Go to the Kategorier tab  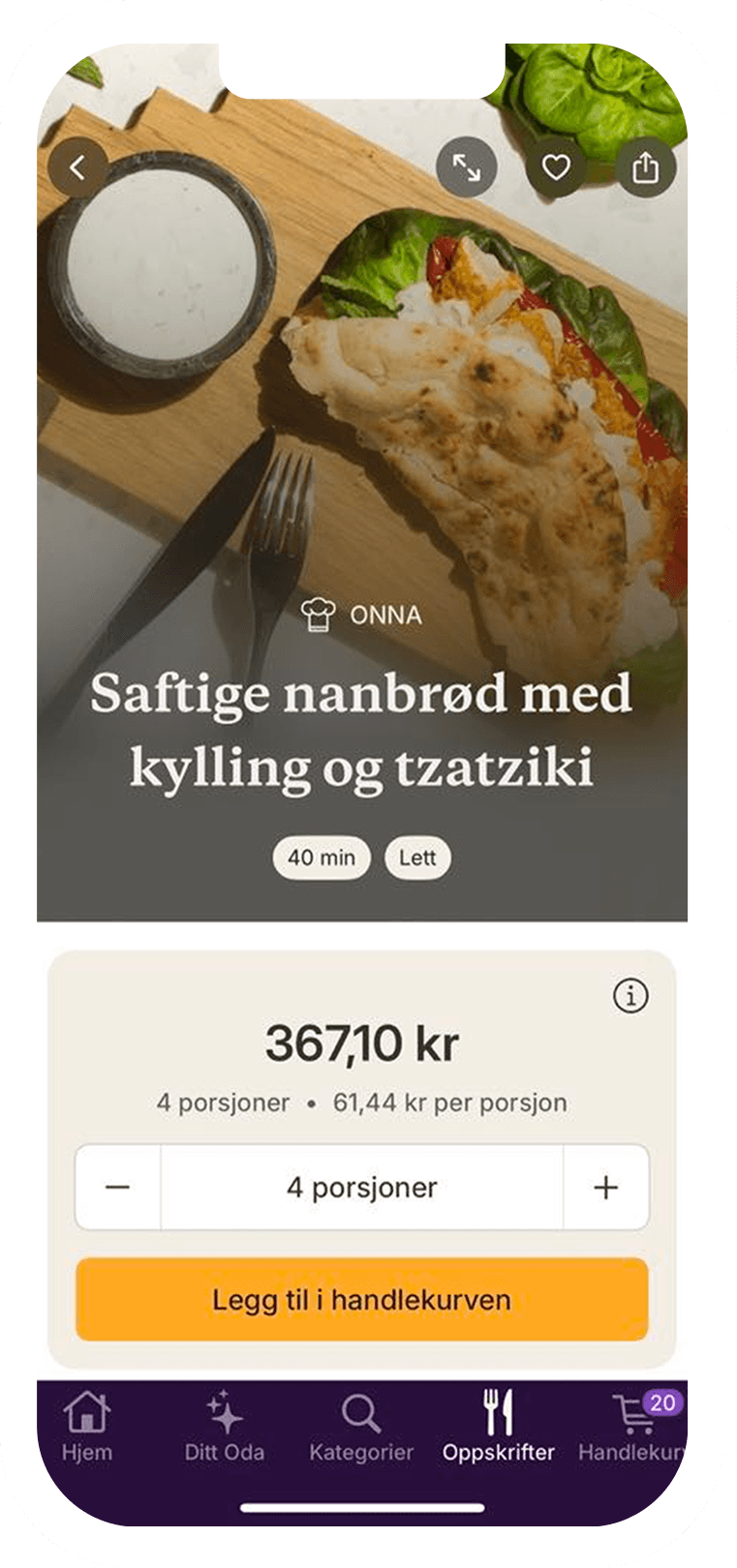(x=361, y=1426)
